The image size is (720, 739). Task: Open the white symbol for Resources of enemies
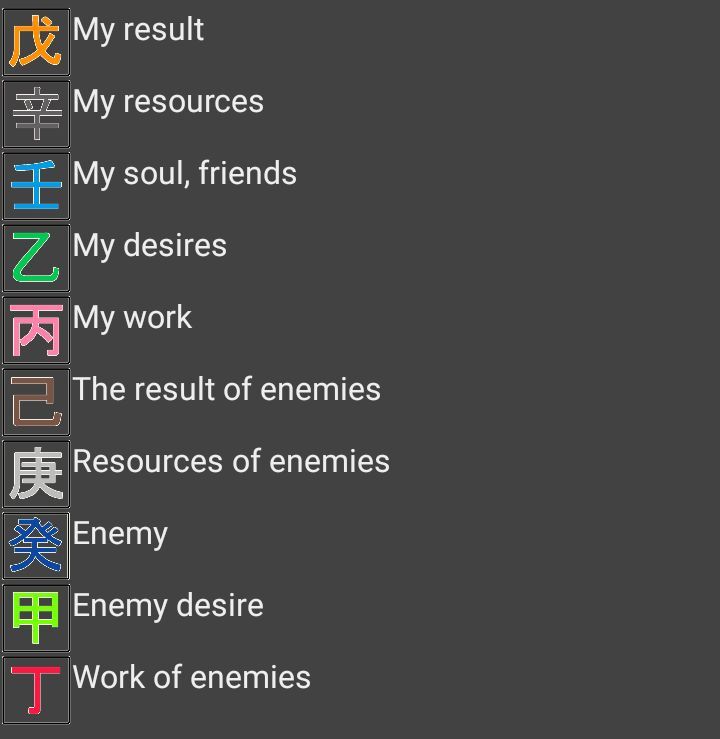(x=36, y=474)
